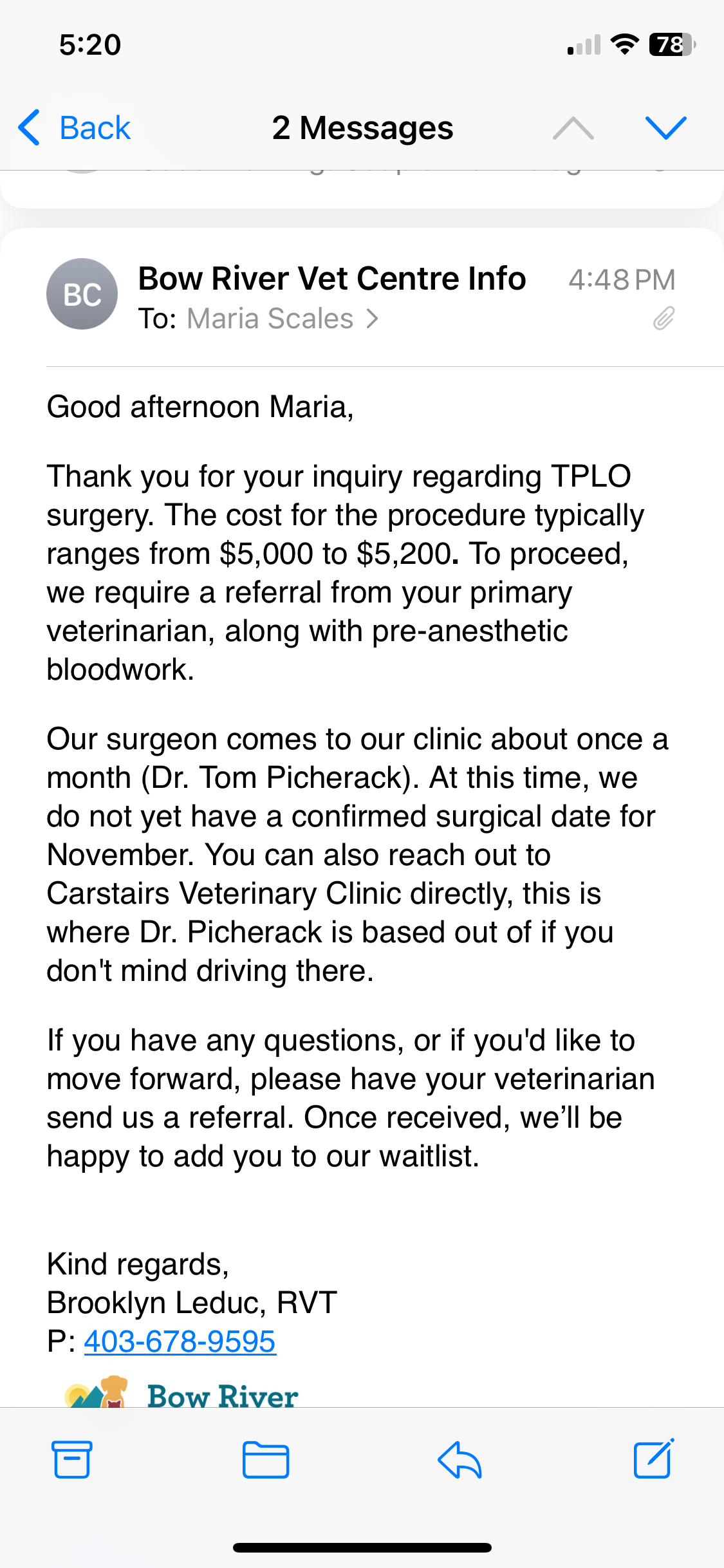Call the phone number 403-678-9595
This screenshot has width=724, height=1568.
pos(180,1342)
